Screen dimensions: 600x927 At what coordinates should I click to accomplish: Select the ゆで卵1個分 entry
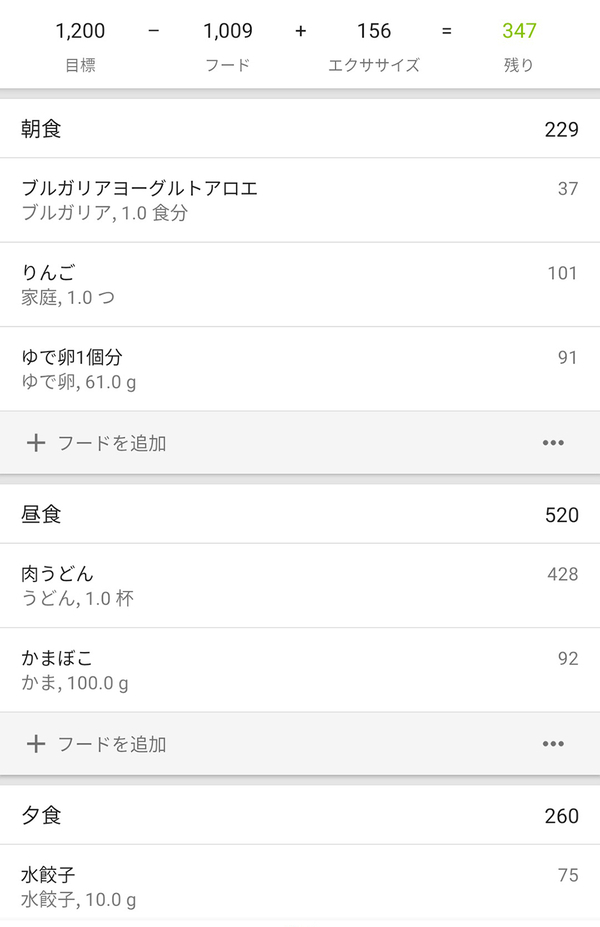(x=299, y=368)
